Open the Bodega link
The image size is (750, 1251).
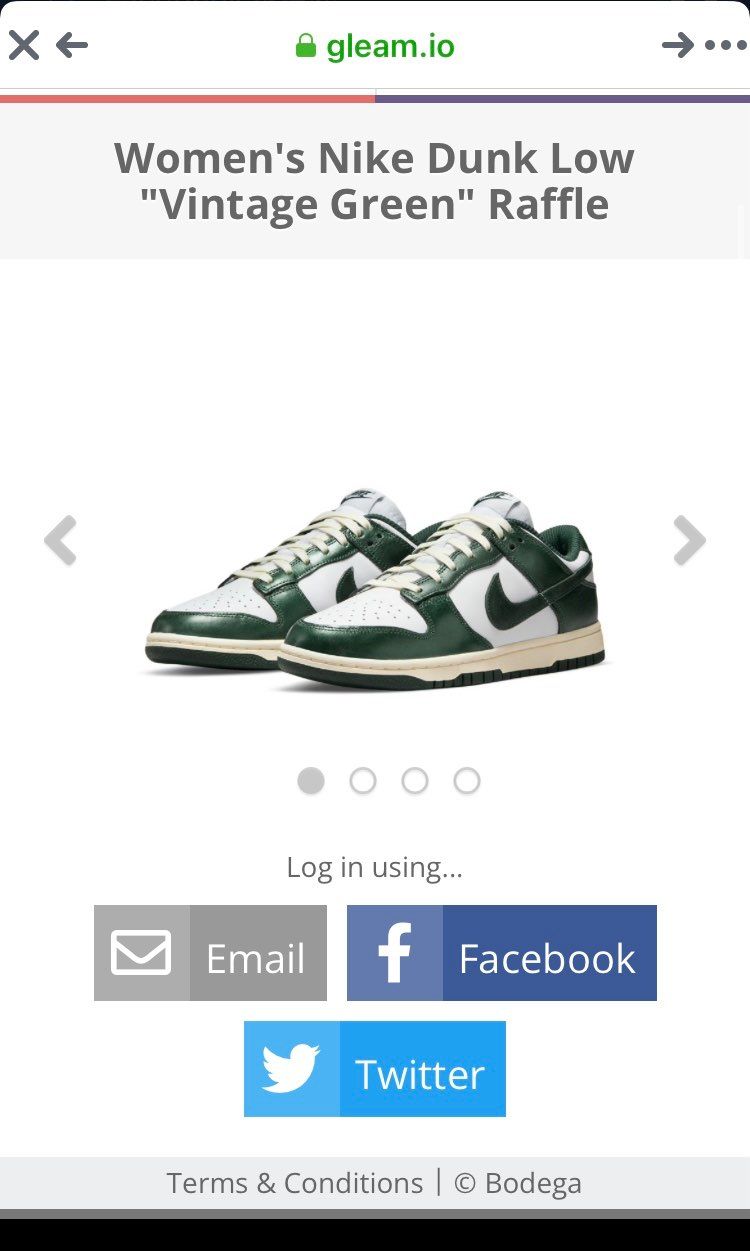pyautogui.click(x=532, y=1183)
